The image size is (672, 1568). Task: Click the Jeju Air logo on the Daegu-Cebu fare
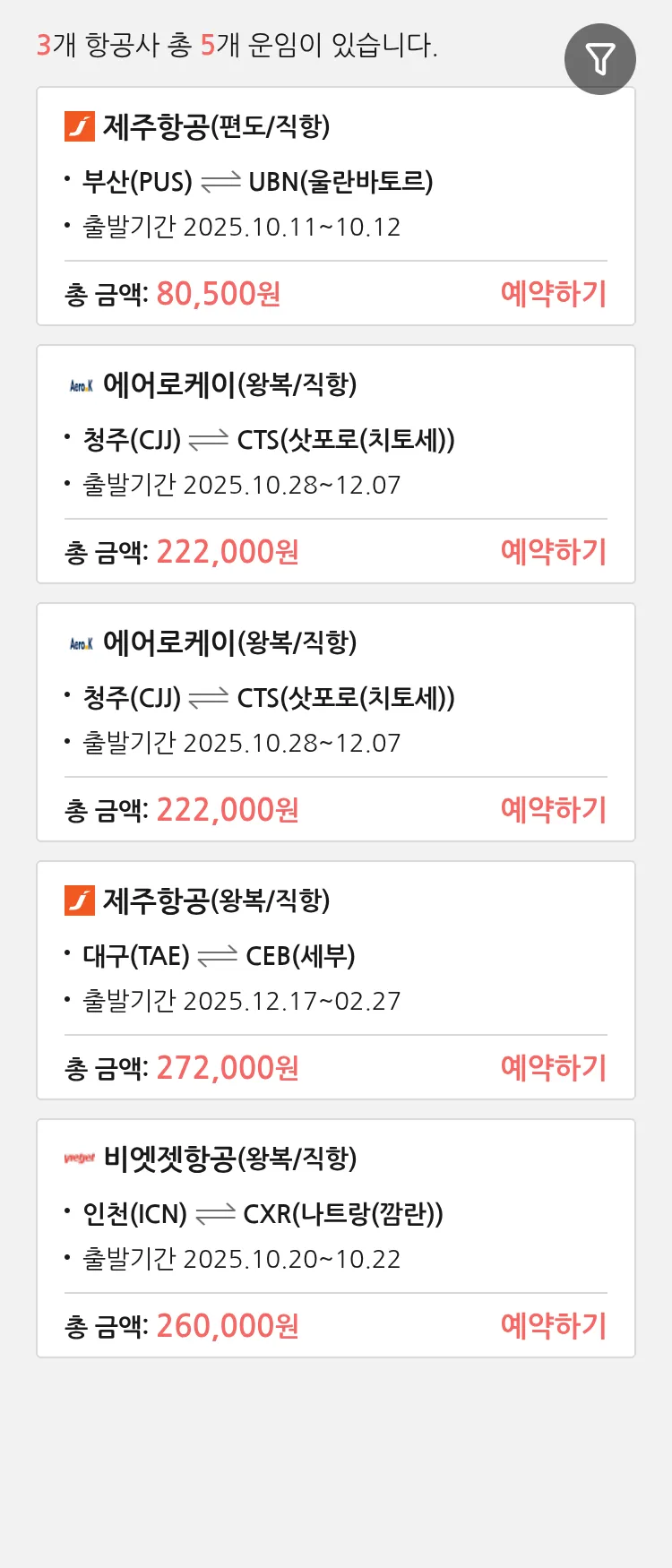pyautogui.click(x=81, y=901)
